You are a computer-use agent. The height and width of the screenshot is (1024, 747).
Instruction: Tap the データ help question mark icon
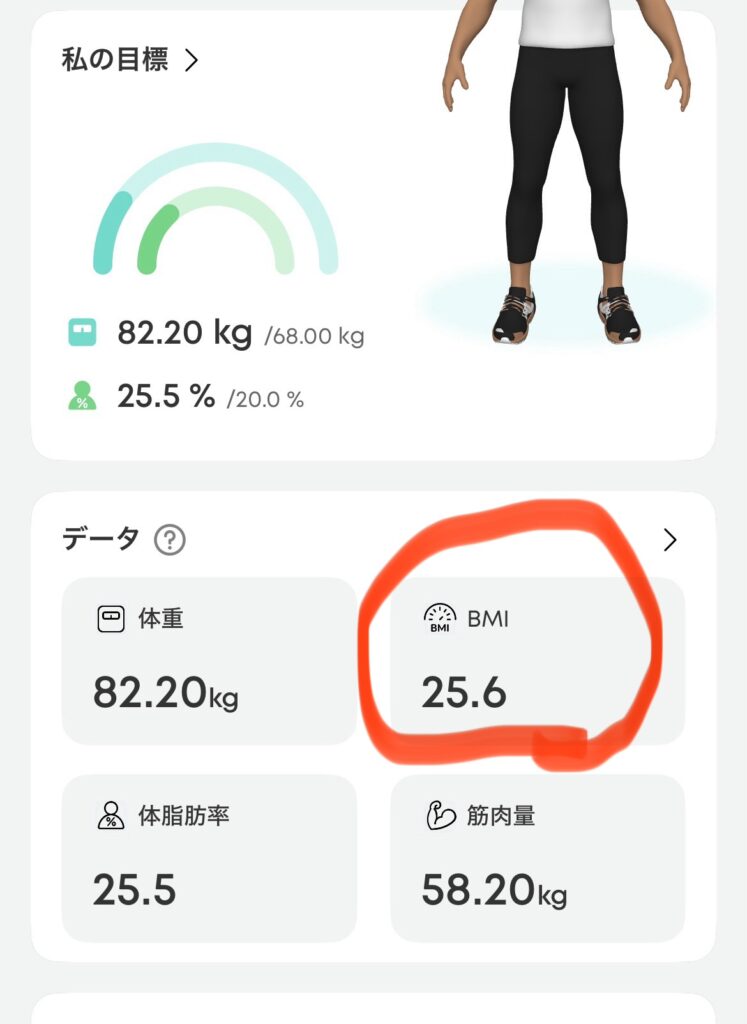pos(170,540)
